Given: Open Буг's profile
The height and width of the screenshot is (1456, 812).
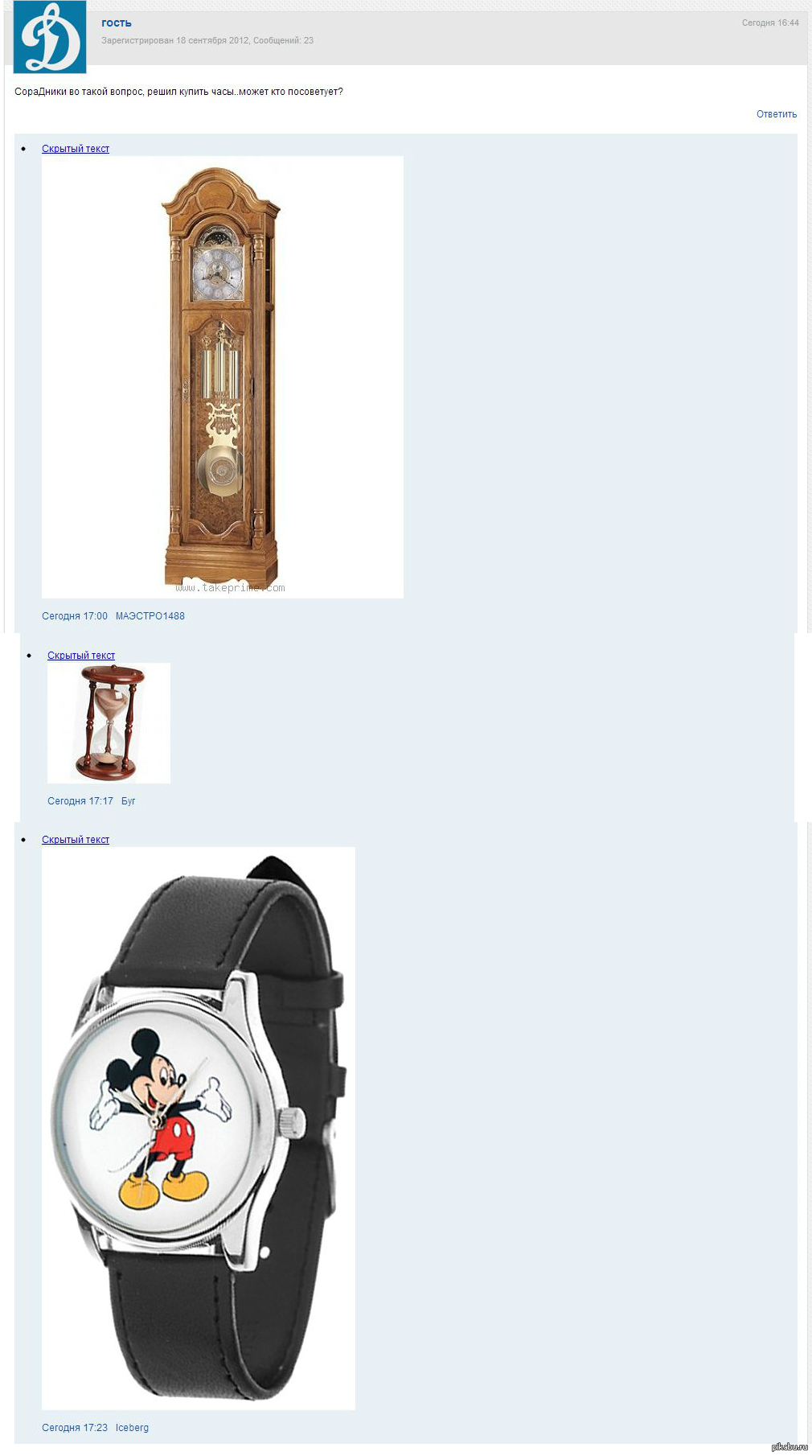Looking at the screenshot, I should pyautogui.click(x=129, y=801).
